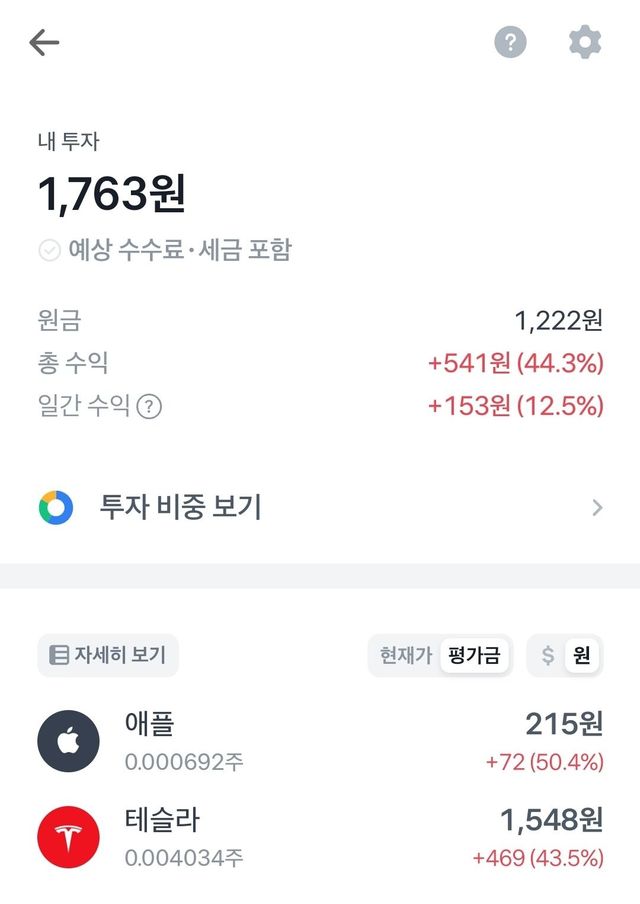Open the help question mark icon

tap(510, 43)
